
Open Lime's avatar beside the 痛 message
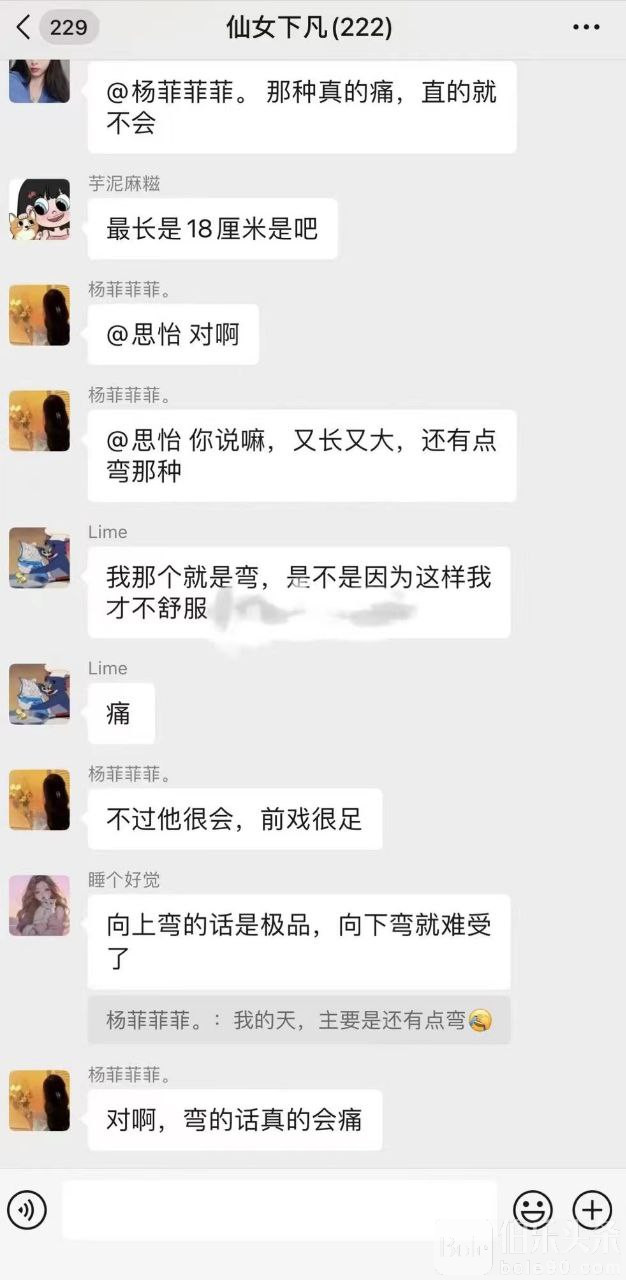pos(40,694)
